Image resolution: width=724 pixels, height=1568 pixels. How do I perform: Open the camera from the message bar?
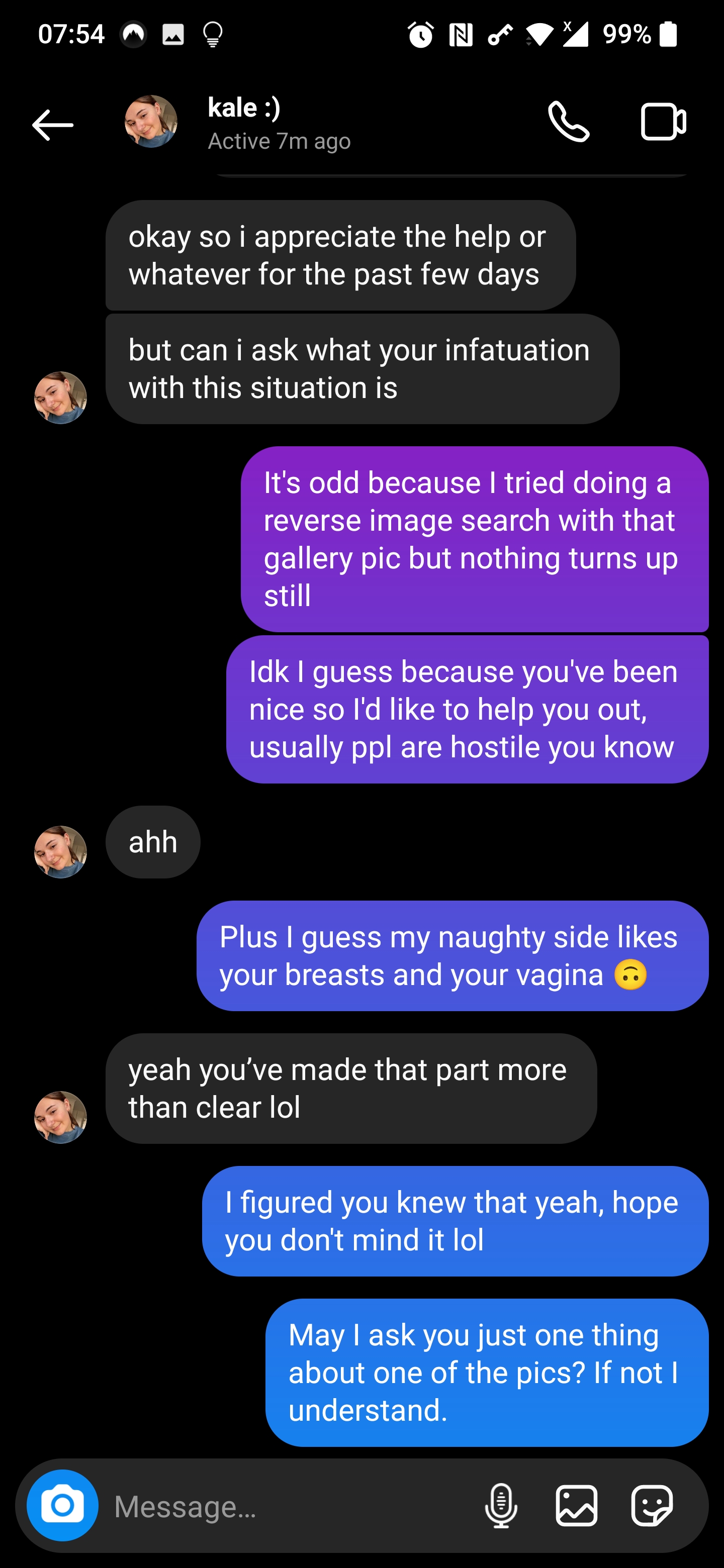tap(62, 1505)
